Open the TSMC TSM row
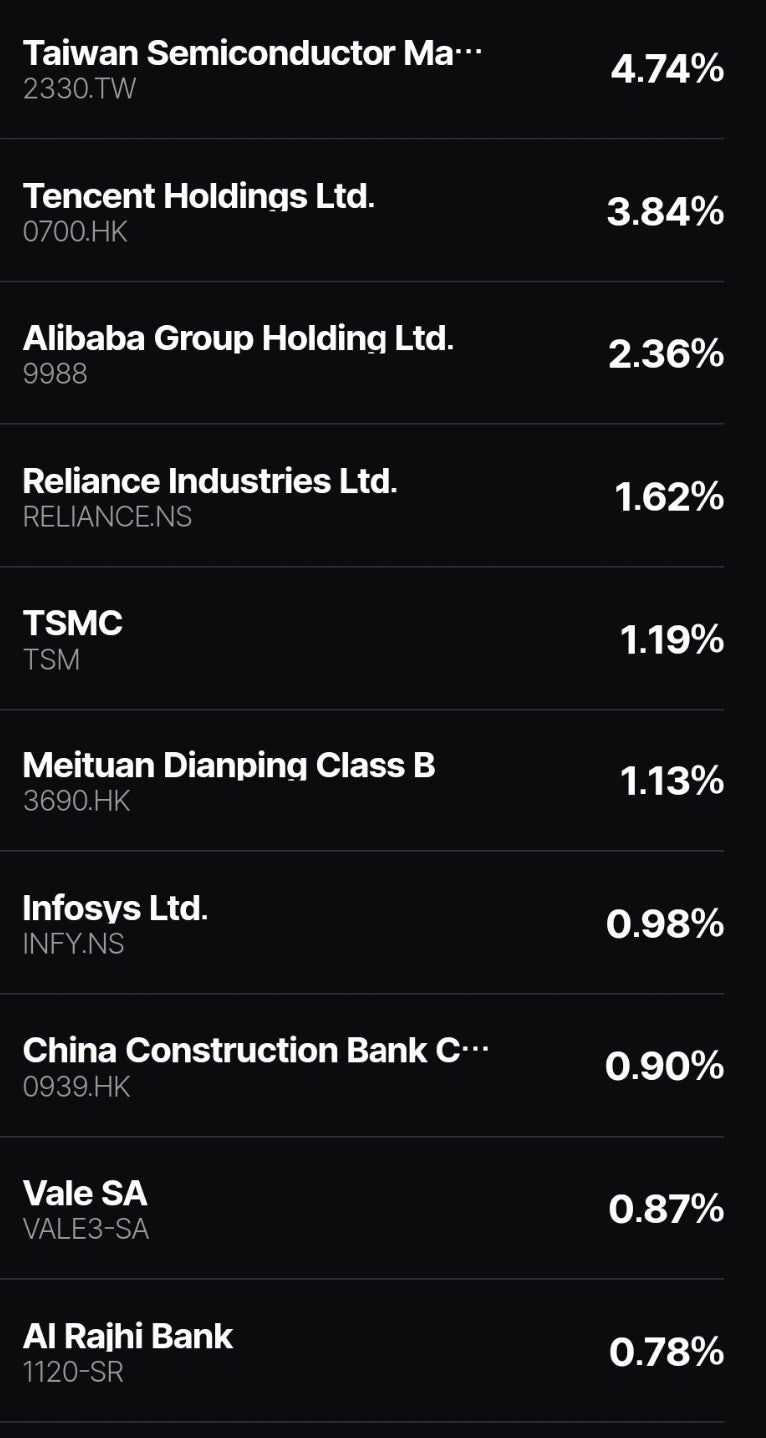Image resolution: width=766 pixels, height=1438 pixels. tap(73, 638)
